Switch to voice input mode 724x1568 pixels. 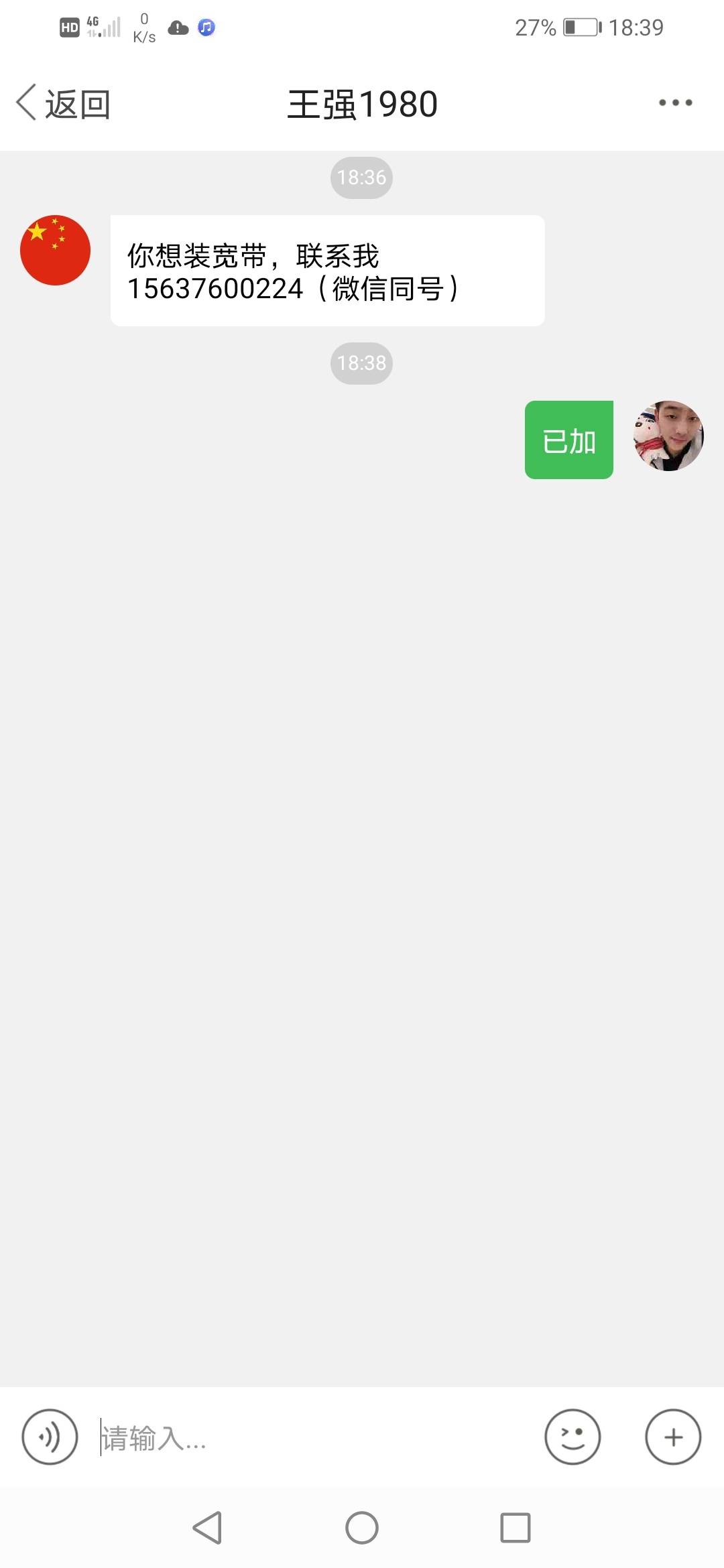[50, 1437]
